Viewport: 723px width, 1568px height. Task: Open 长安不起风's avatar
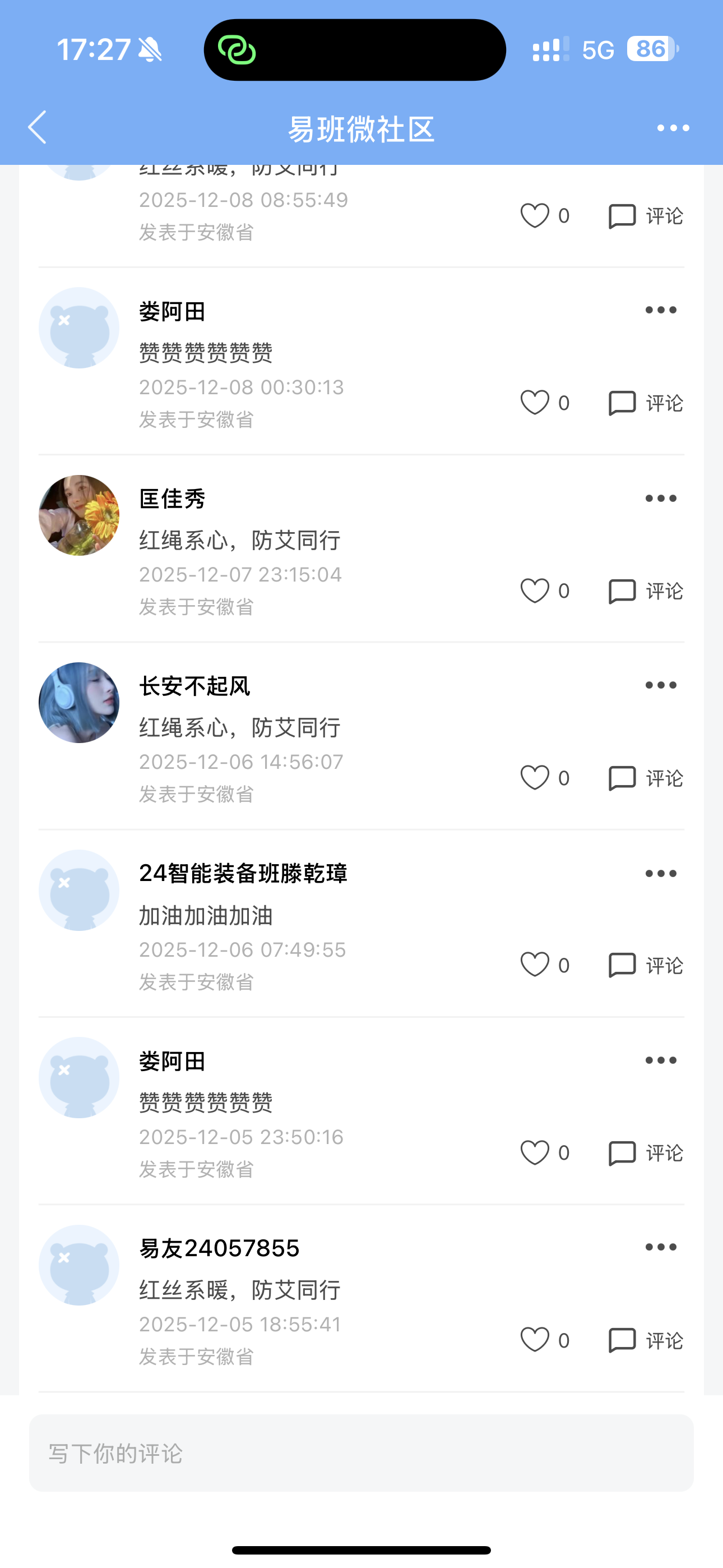(x=79, y=703)
